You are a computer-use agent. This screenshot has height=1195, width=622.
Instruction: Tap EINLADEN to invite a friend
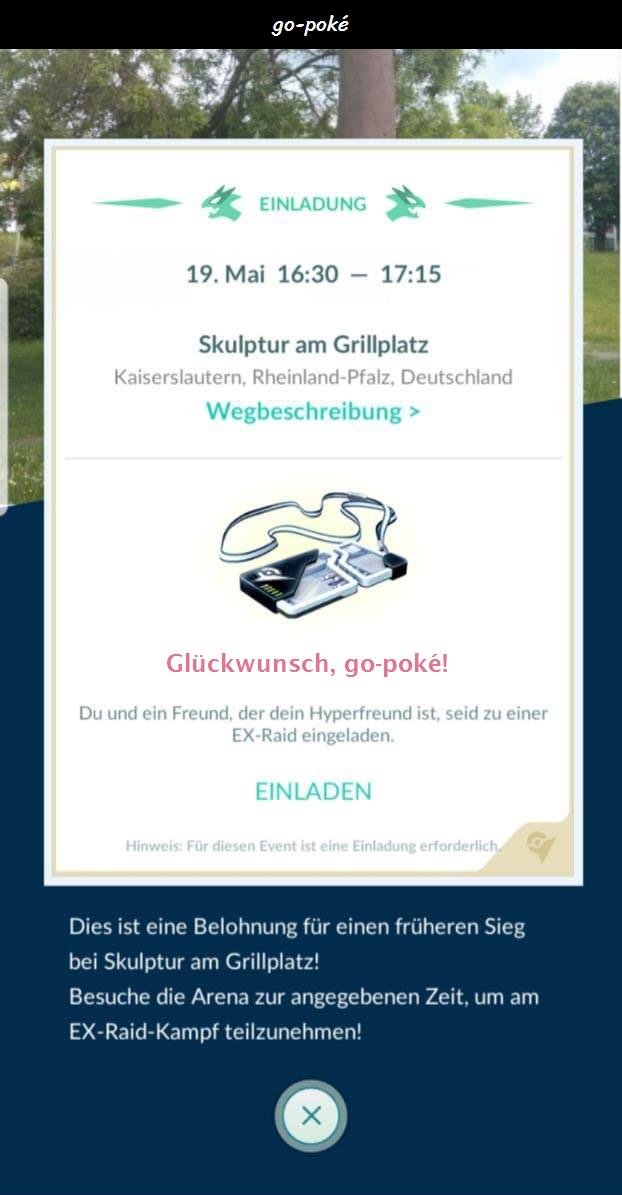pos(313,791)
